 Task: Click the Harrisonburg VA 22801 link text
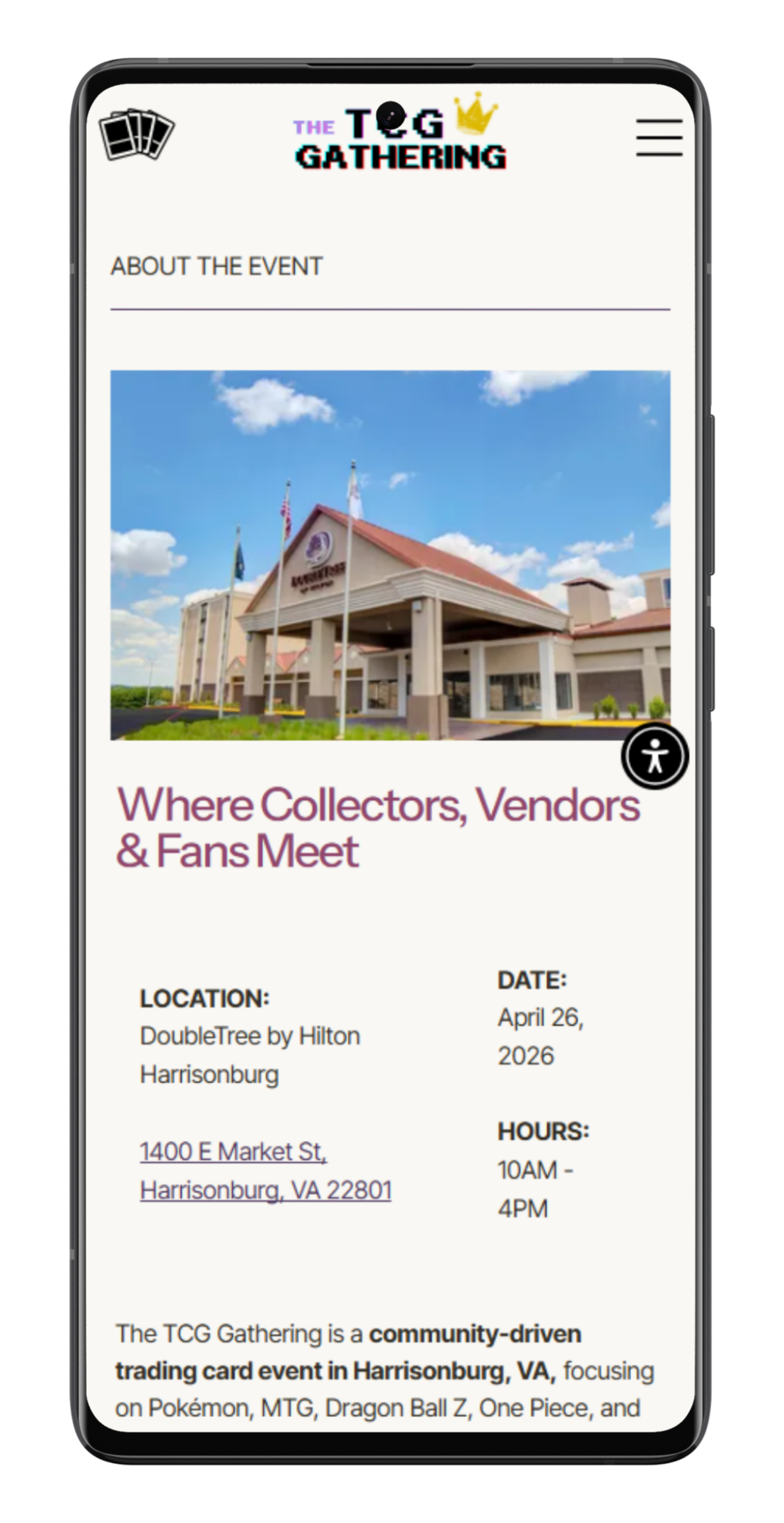point(265,1190)
